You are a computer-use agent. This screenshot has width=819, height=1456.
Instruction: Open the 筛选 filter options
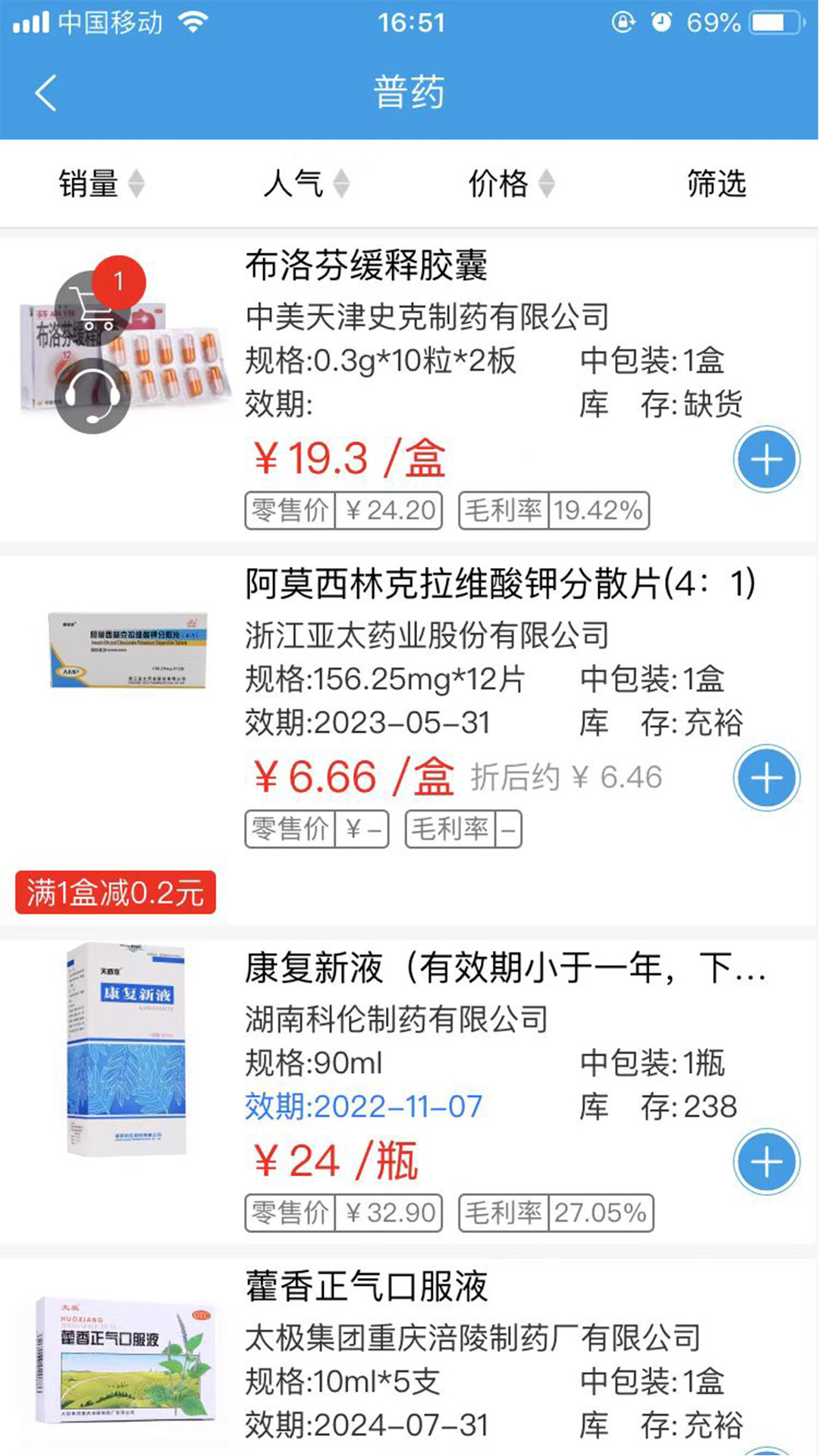pos(716,184)
